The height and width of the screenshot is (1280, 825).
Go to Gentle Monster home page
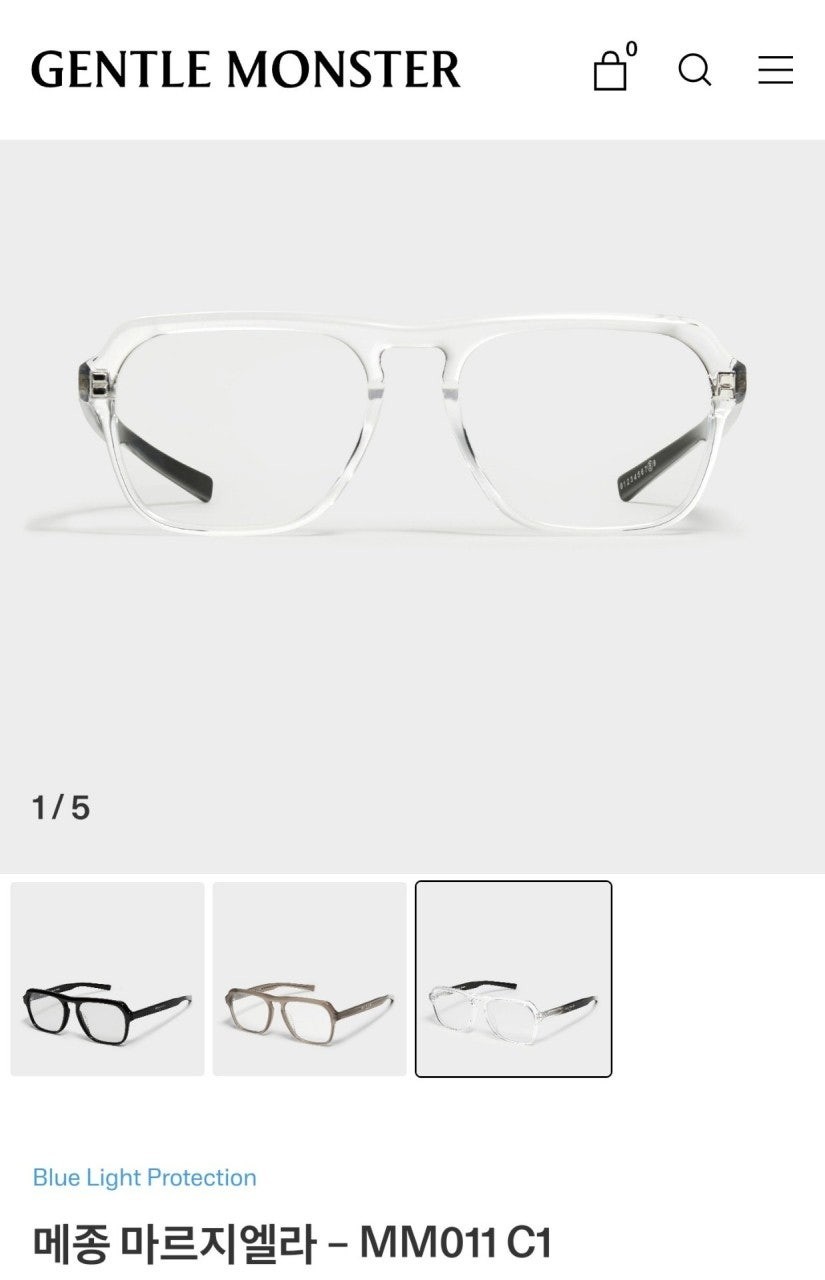tap(246, 69)
